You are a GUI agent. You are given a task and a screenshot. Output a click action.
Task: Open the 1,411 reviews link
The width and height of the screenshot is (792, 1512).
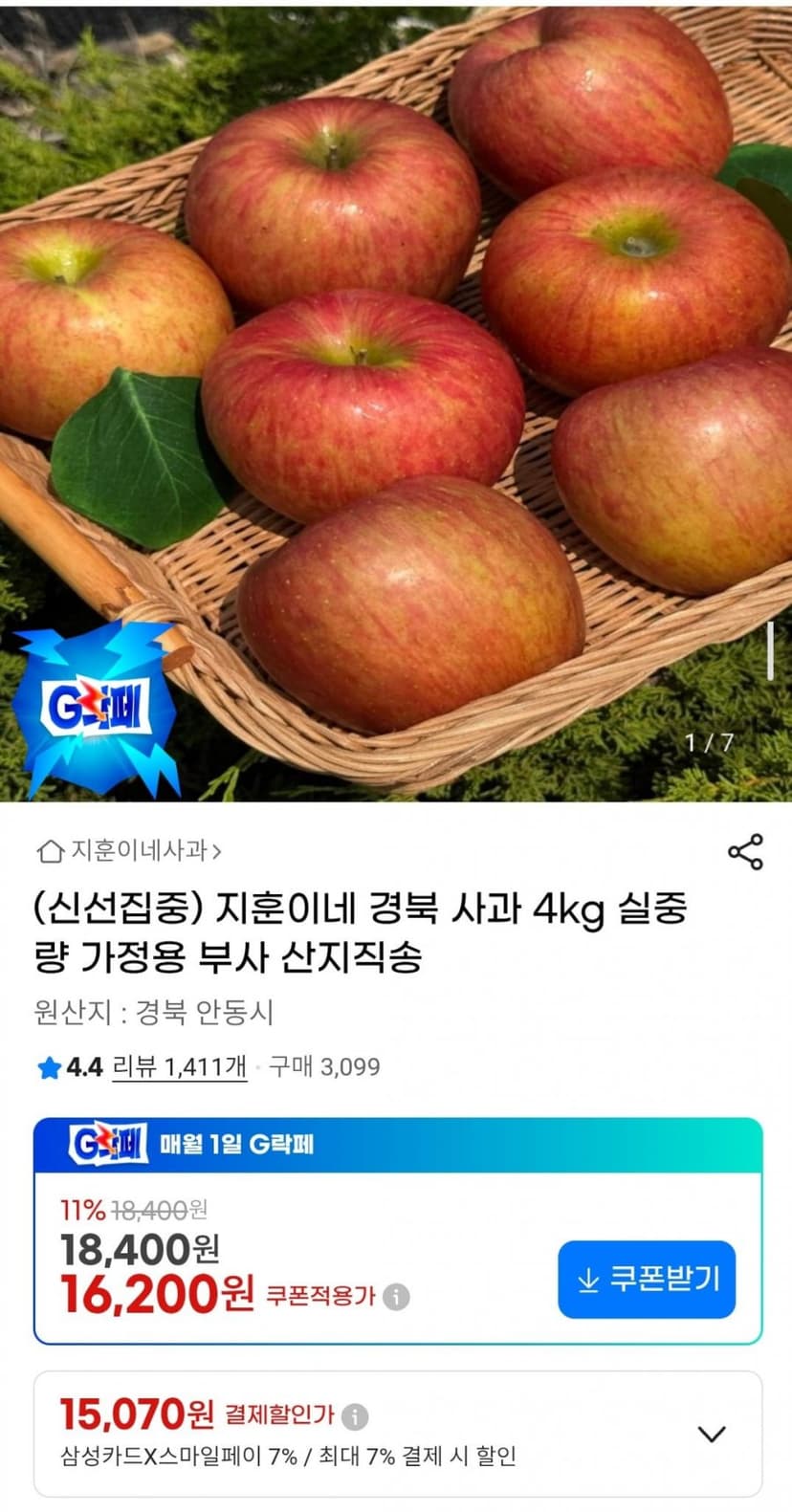180,1066
